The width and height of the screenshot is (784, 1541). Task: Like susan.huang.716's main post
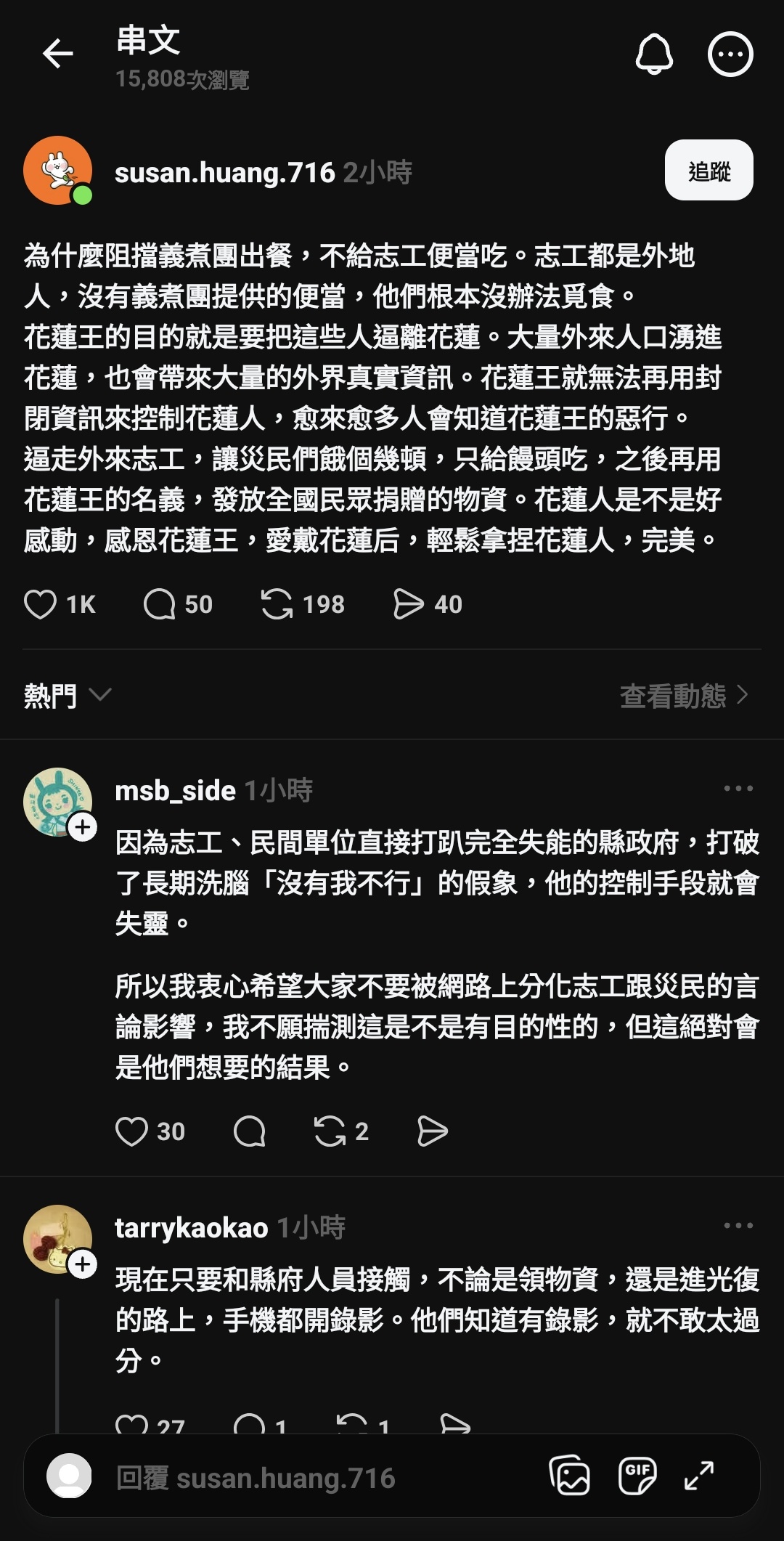(41, 604)
